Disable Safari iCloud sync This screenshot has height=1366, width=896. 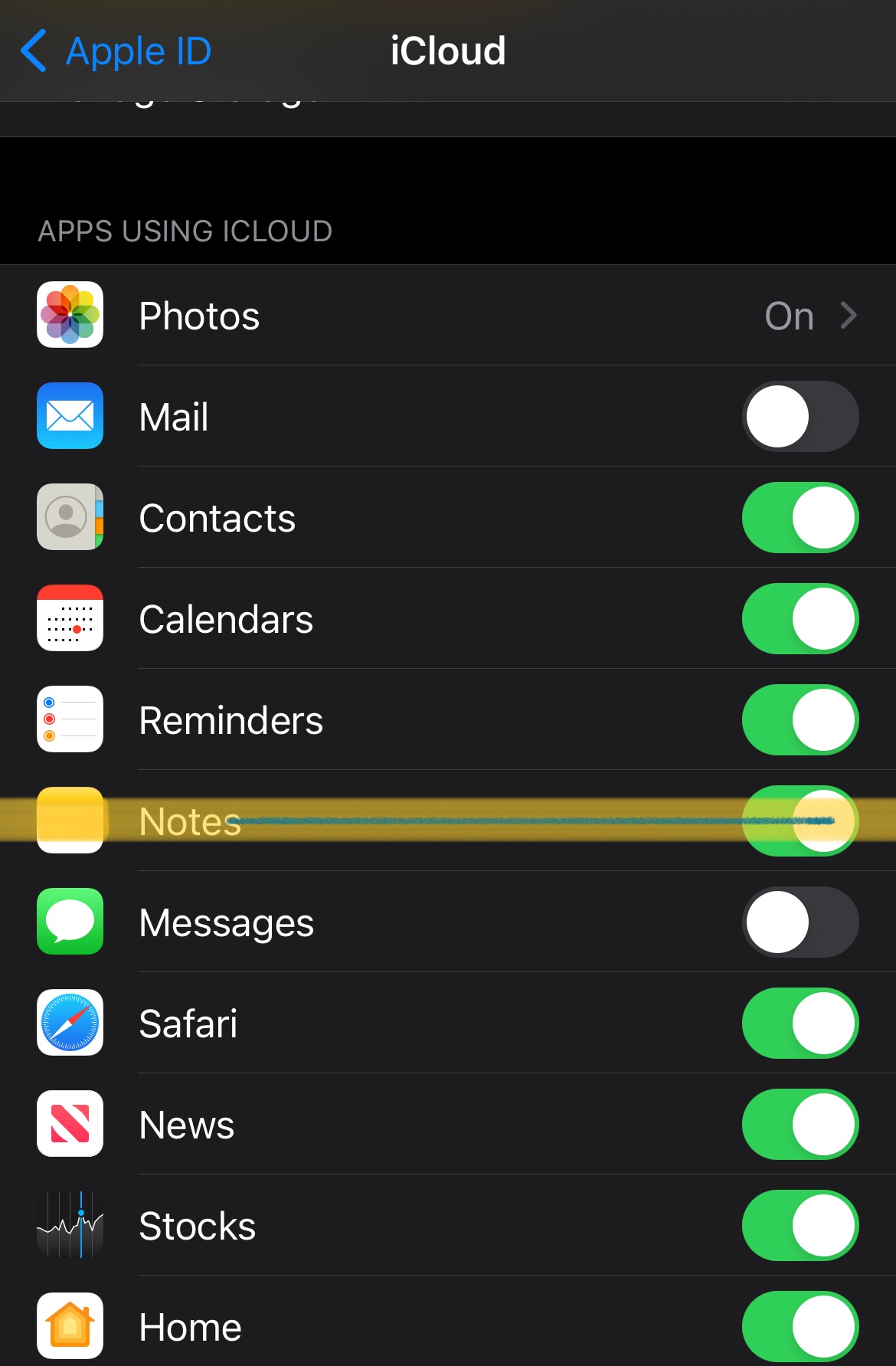click(800, 1024)
